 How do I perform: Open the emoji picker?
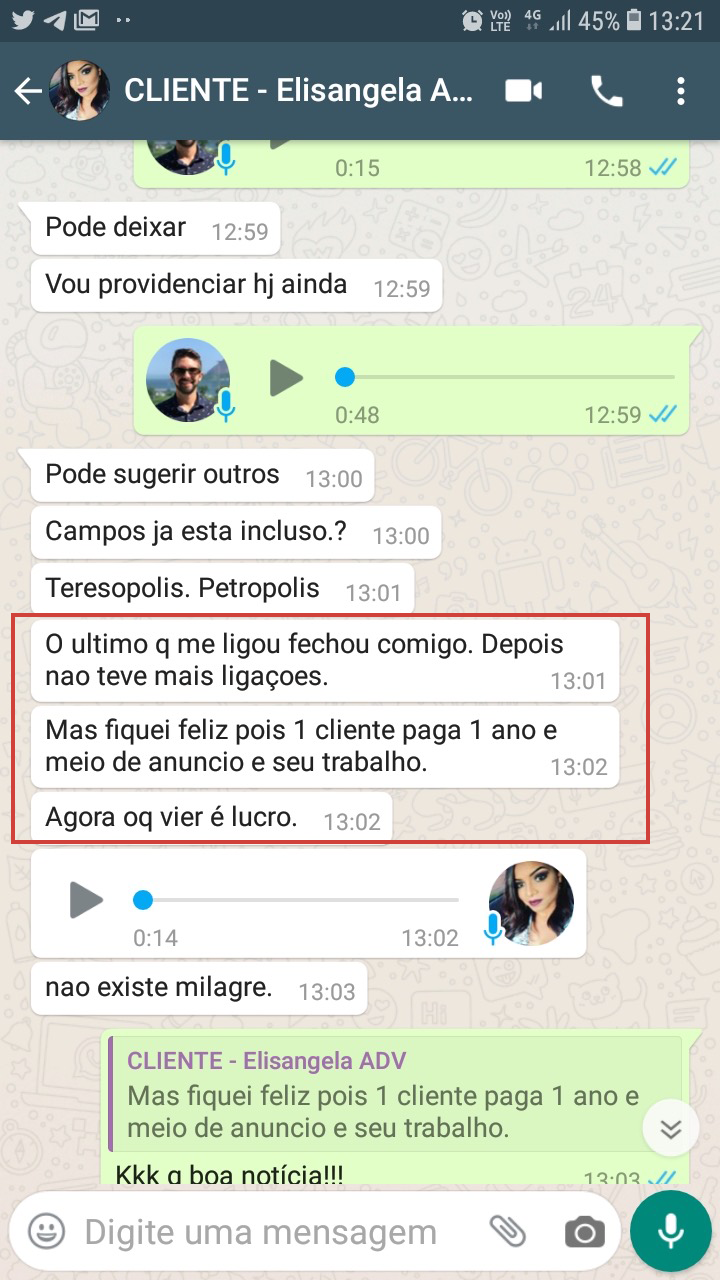(46, 1231)
